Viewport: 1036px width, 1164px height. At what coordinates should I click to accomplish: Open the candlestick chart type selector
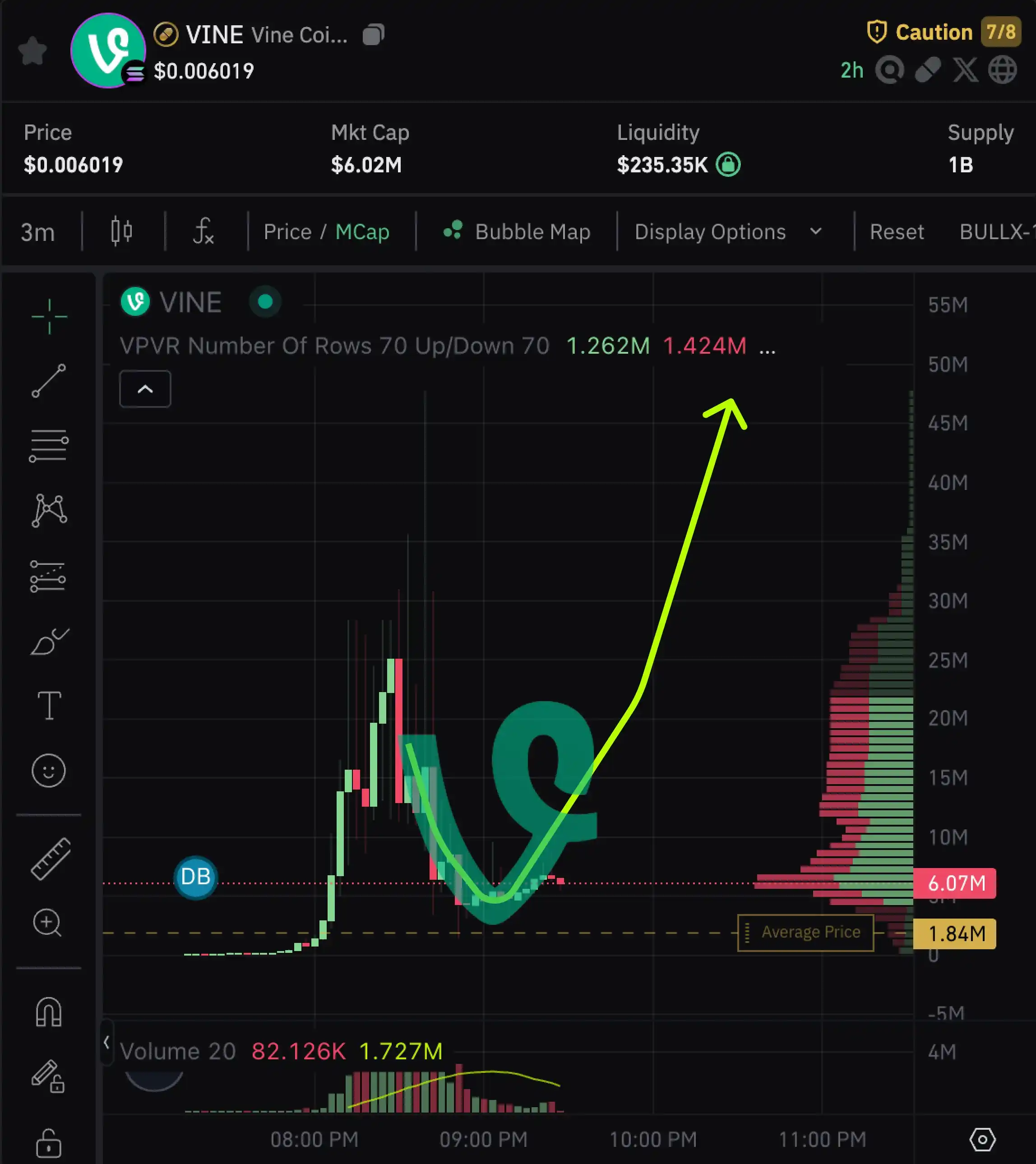coord(121,232)
